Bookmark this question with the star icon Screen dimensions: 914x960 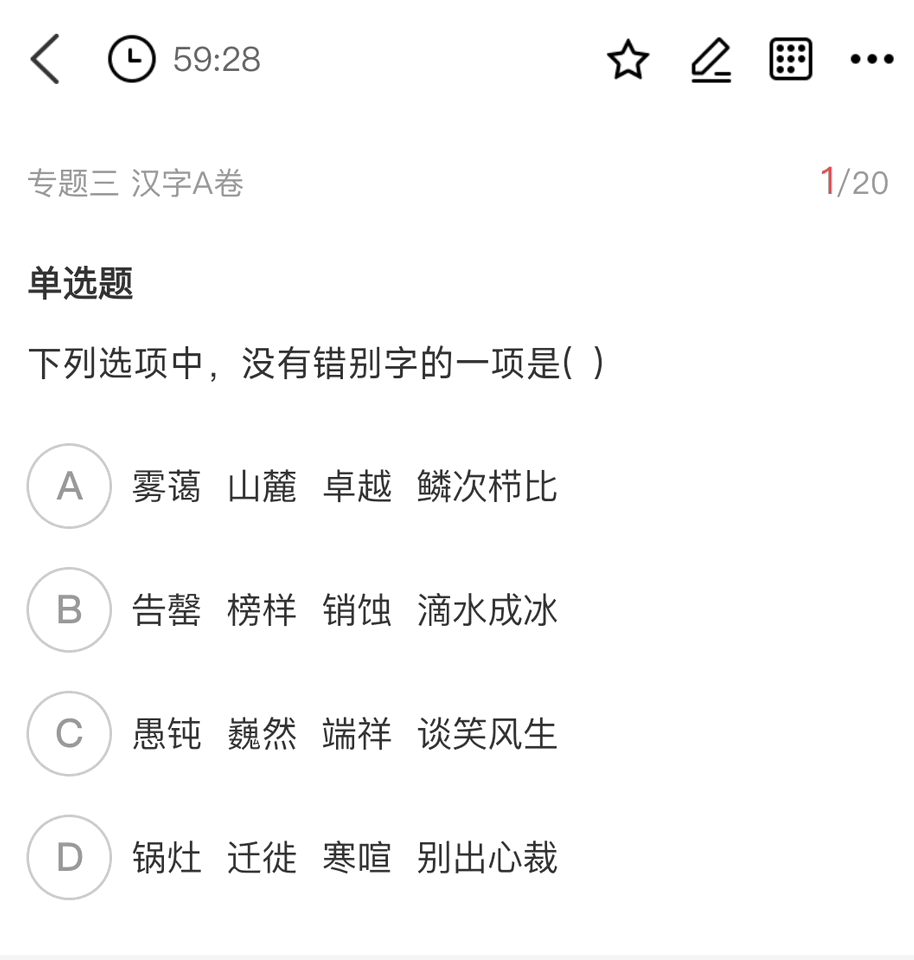click(x=628, y=60)
